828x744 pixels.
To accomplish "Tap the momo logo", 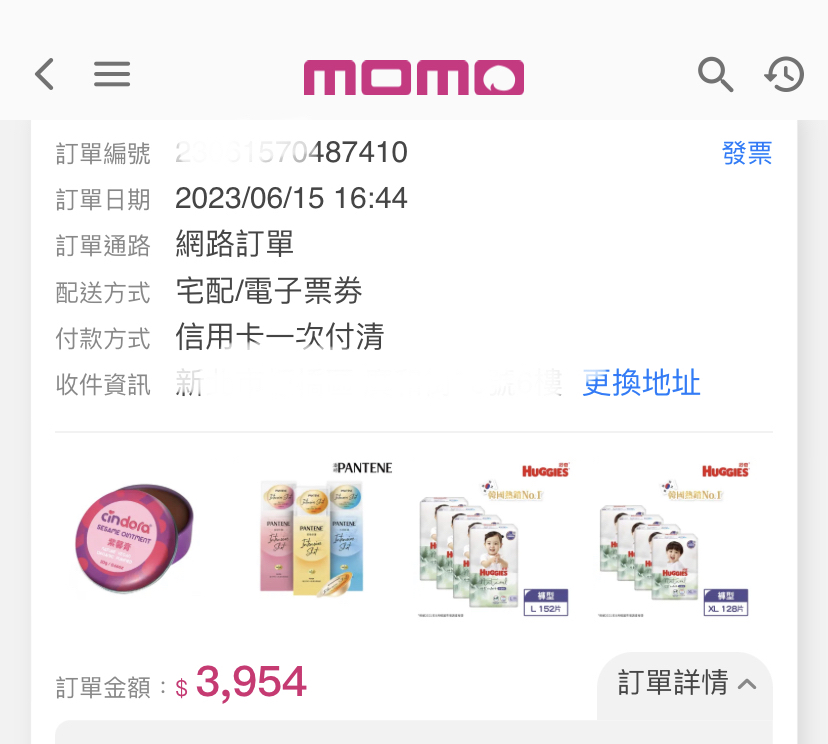I will click(414, 76).
